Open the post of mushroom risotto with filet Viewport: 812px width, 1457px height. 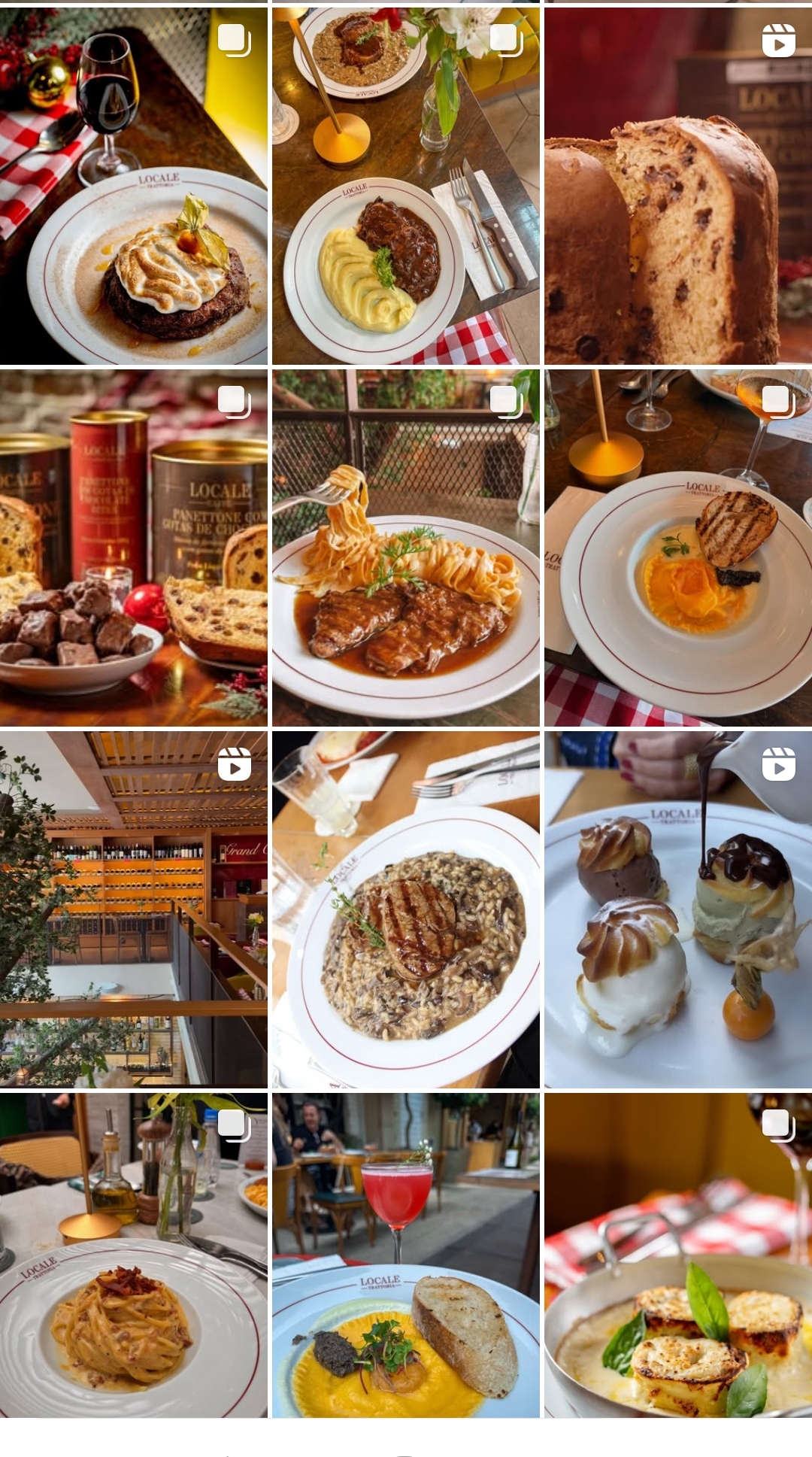[405, 909]
